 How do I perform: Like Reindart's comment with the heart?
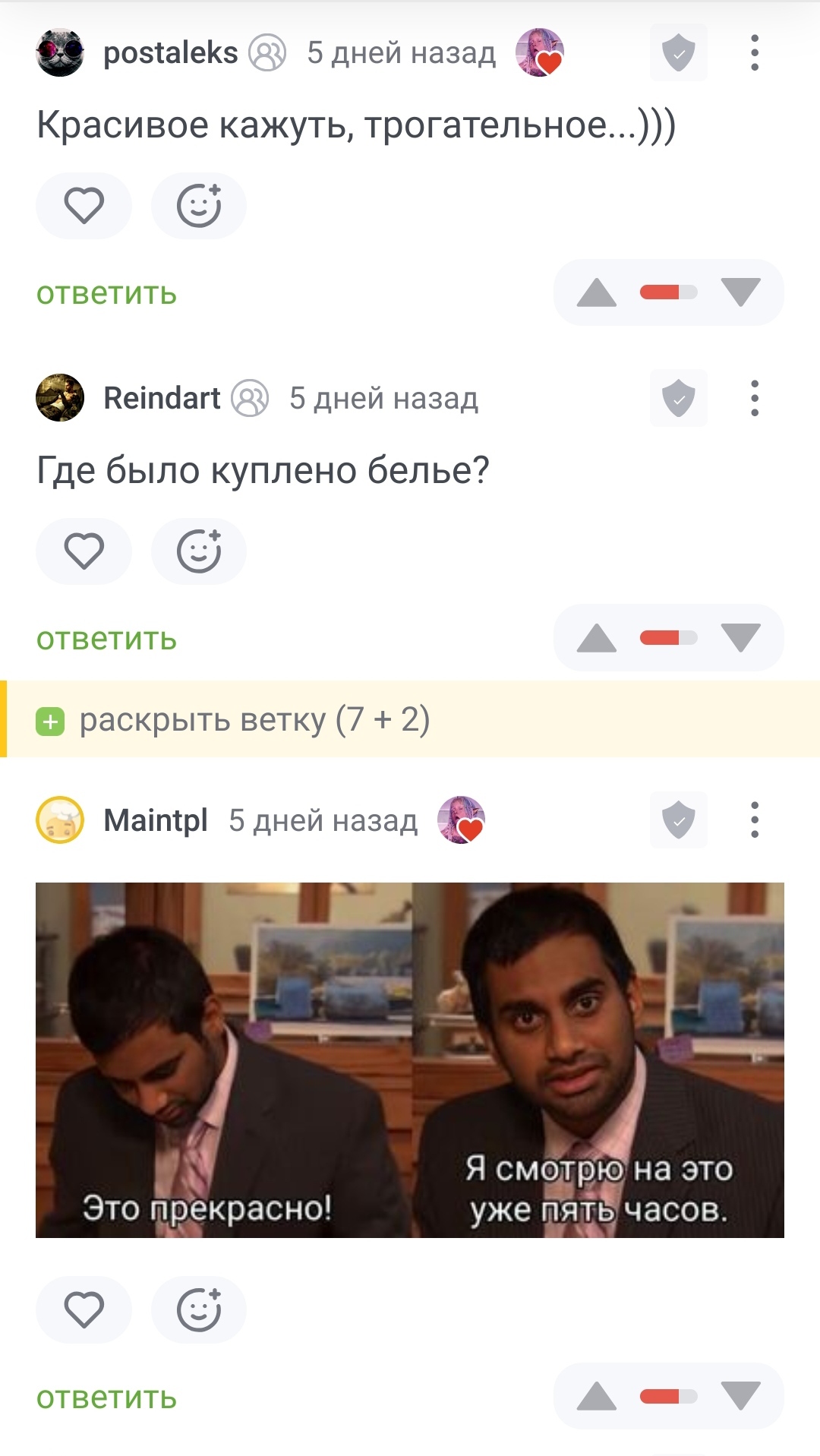[x=84, y=551]
